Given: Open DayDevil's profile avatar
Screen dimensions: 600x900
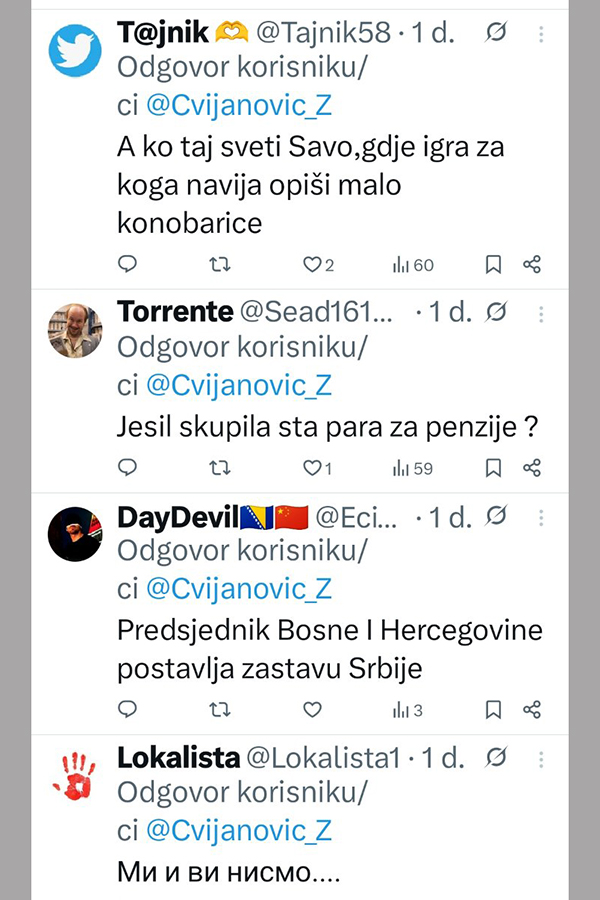Looking at the screenshot, I should tap(75, 534).
